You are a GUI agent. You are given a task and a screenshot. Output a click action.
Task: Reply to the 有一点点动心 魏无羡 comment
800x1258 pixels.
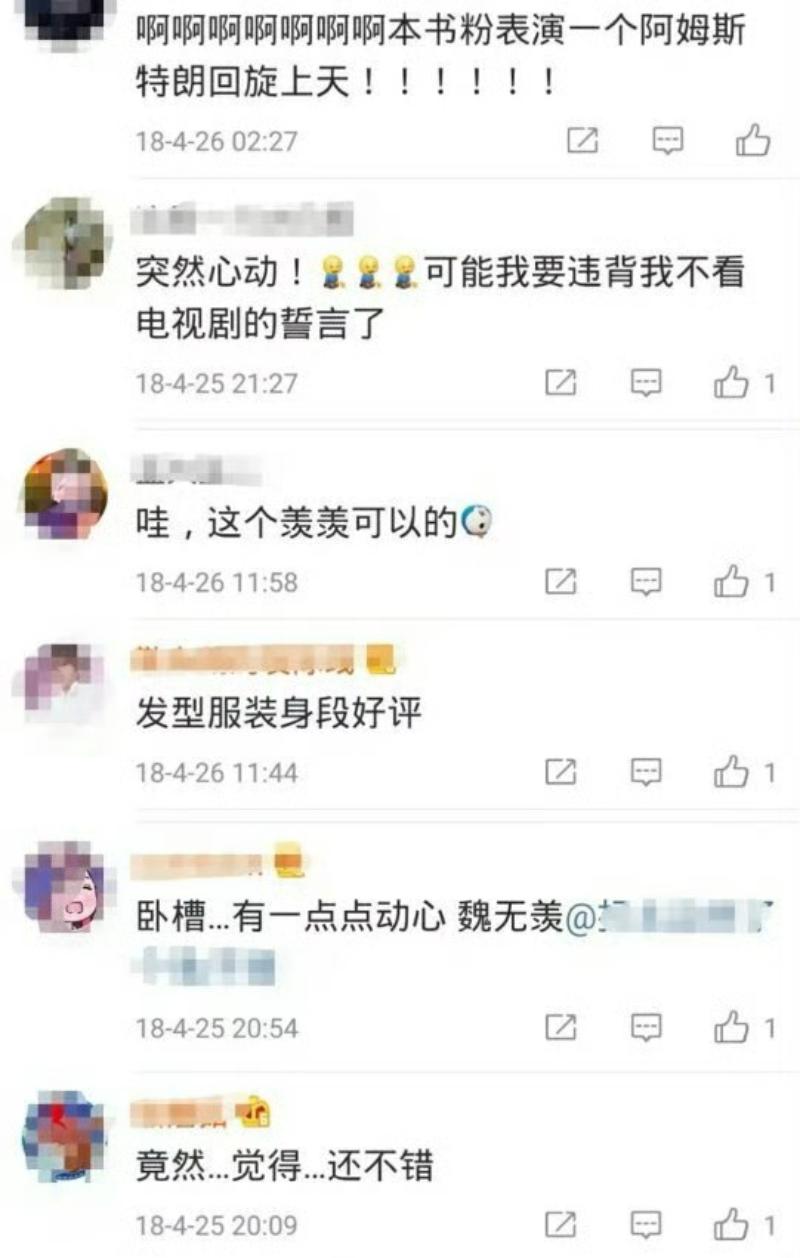647,1027
